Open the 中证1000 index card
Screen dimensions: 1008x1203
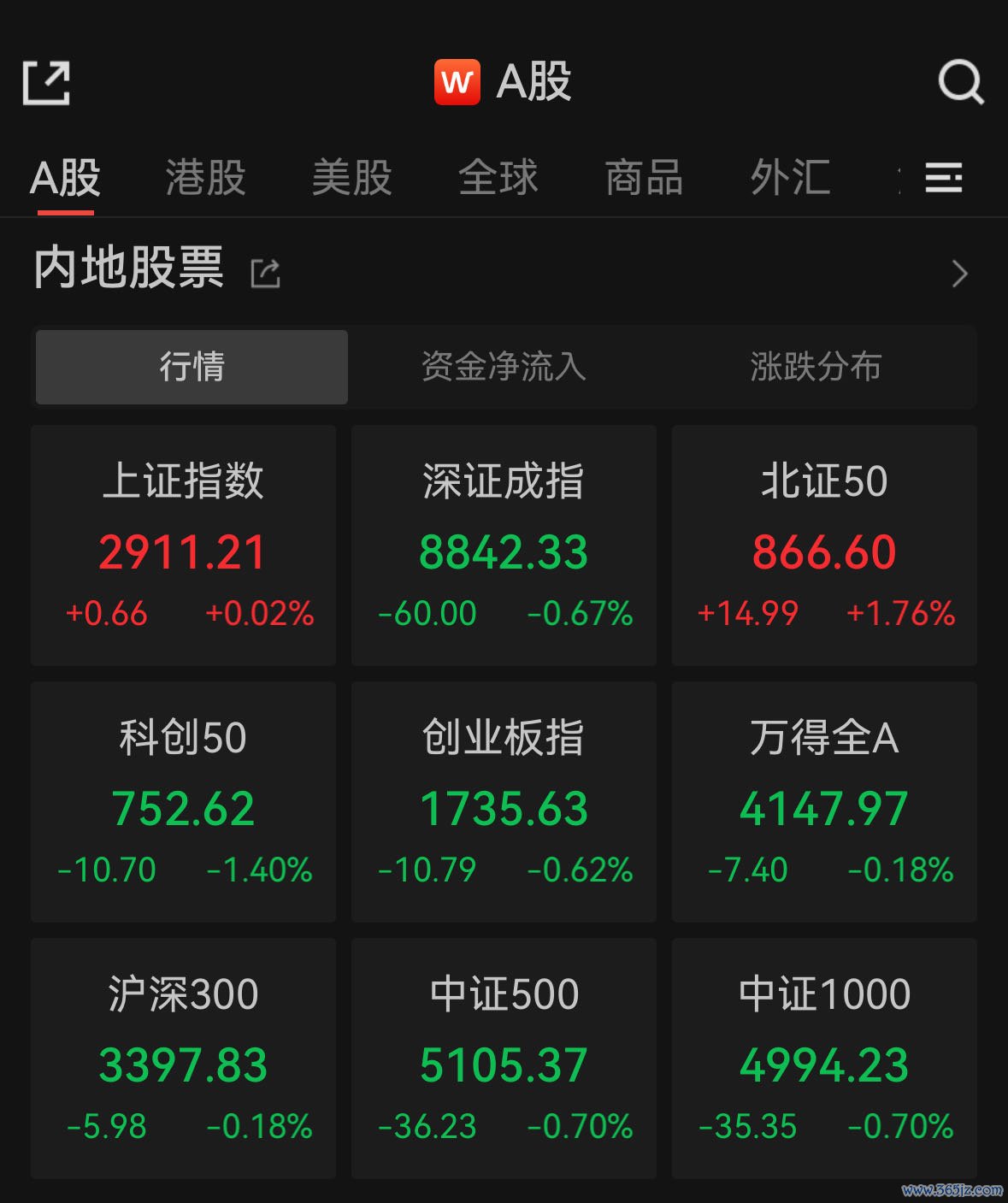[x=824, y=1058]
